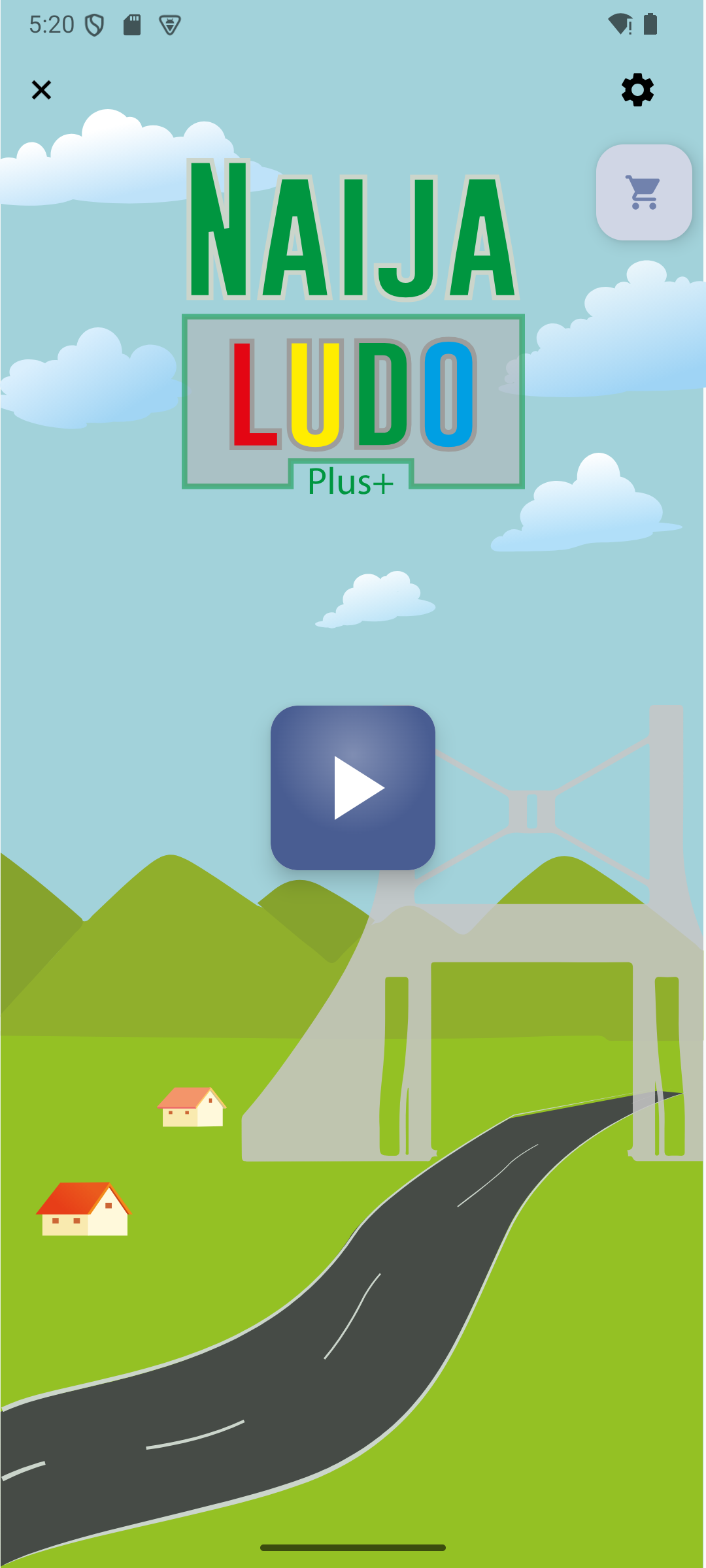The height and width of the screenshot is (1568, 706).
Task: Open the settings gear
Action: pos(637,90)
